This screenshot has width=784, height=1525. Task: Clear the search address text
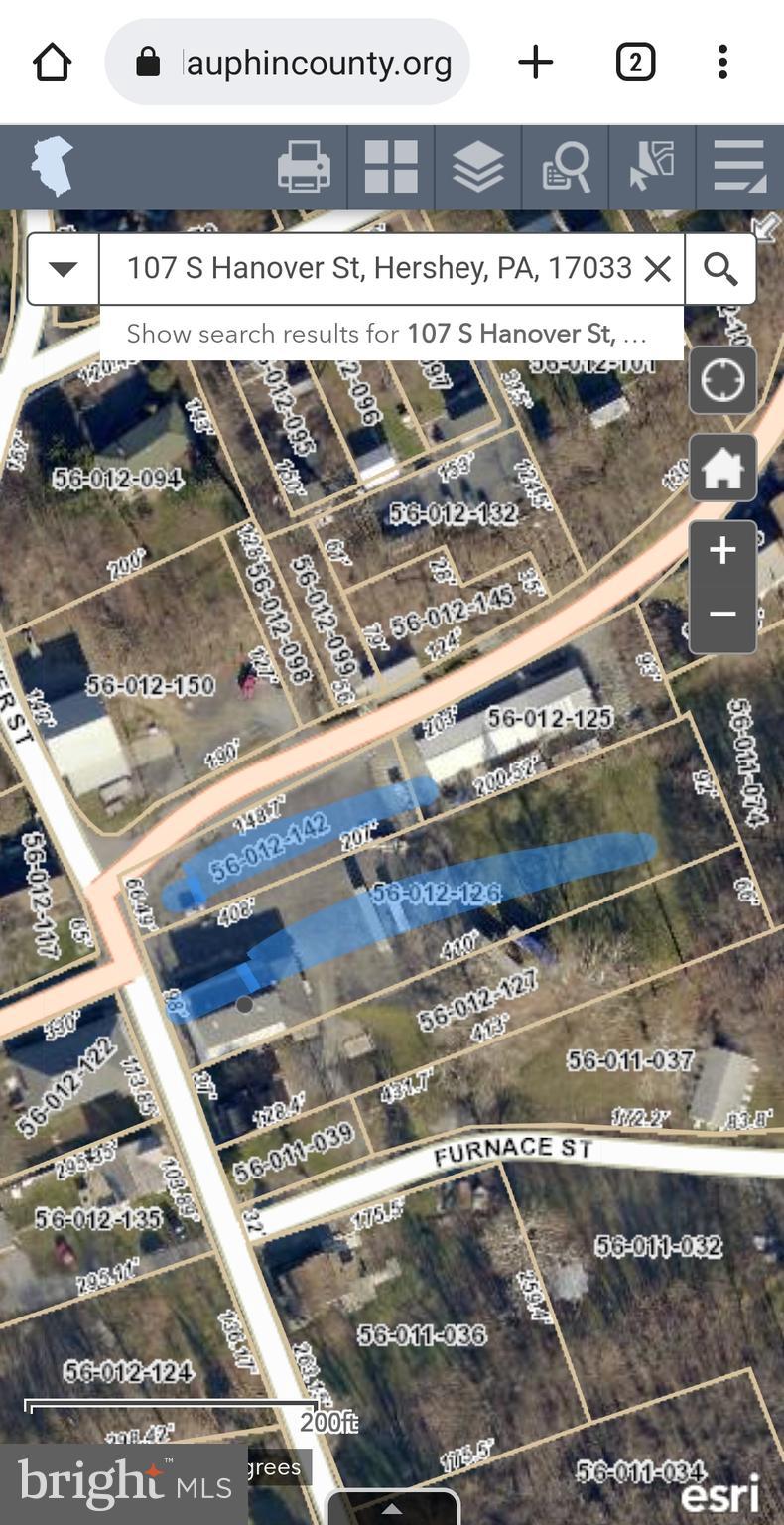pos(657,268)
